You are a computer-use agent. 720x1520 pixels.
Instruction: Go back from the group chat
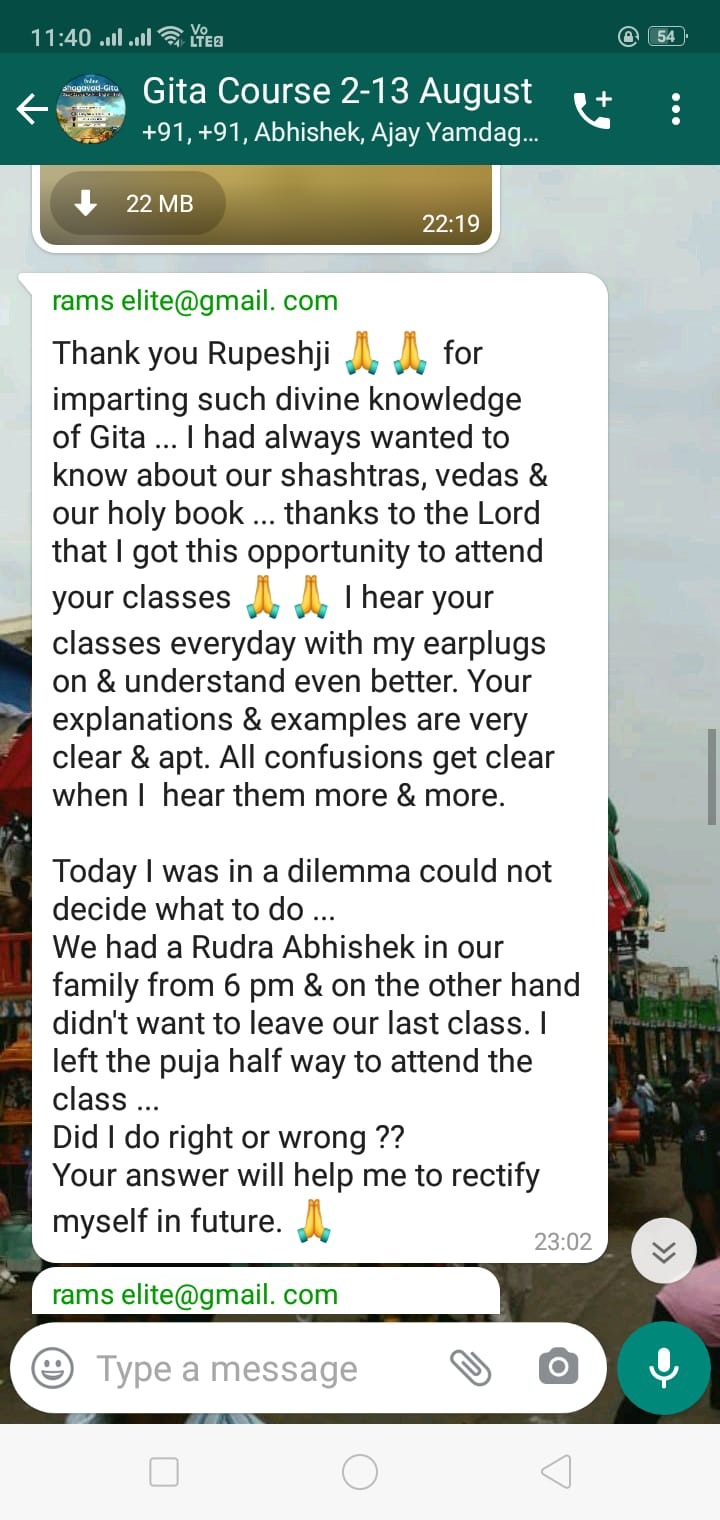[31, 109]
